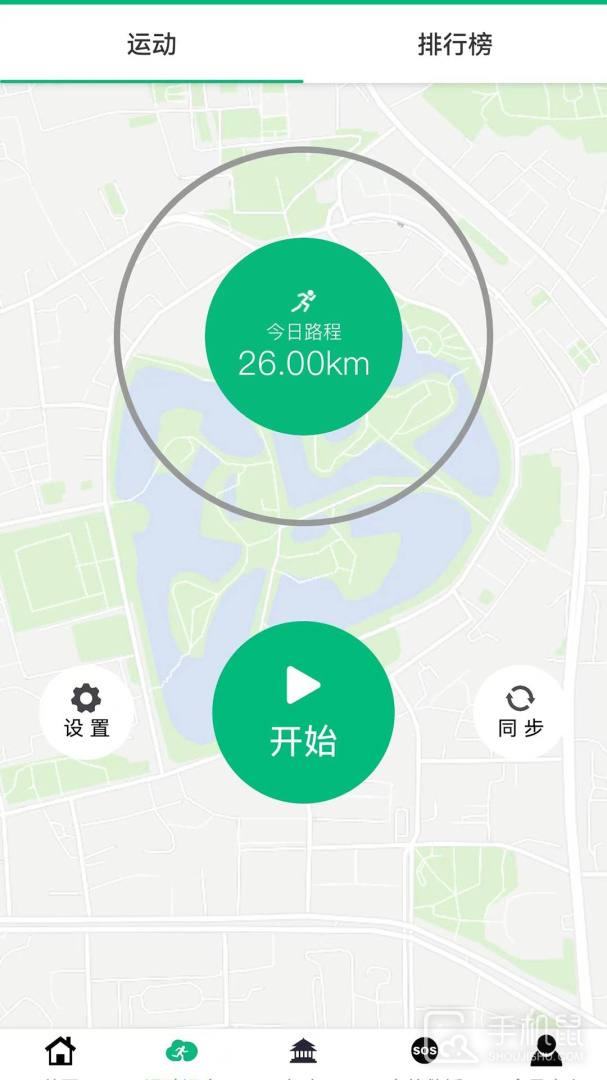Open the SOS tab in bottom bar
The width and height of the screenshot is (607, 1080).
(425, 1050)
